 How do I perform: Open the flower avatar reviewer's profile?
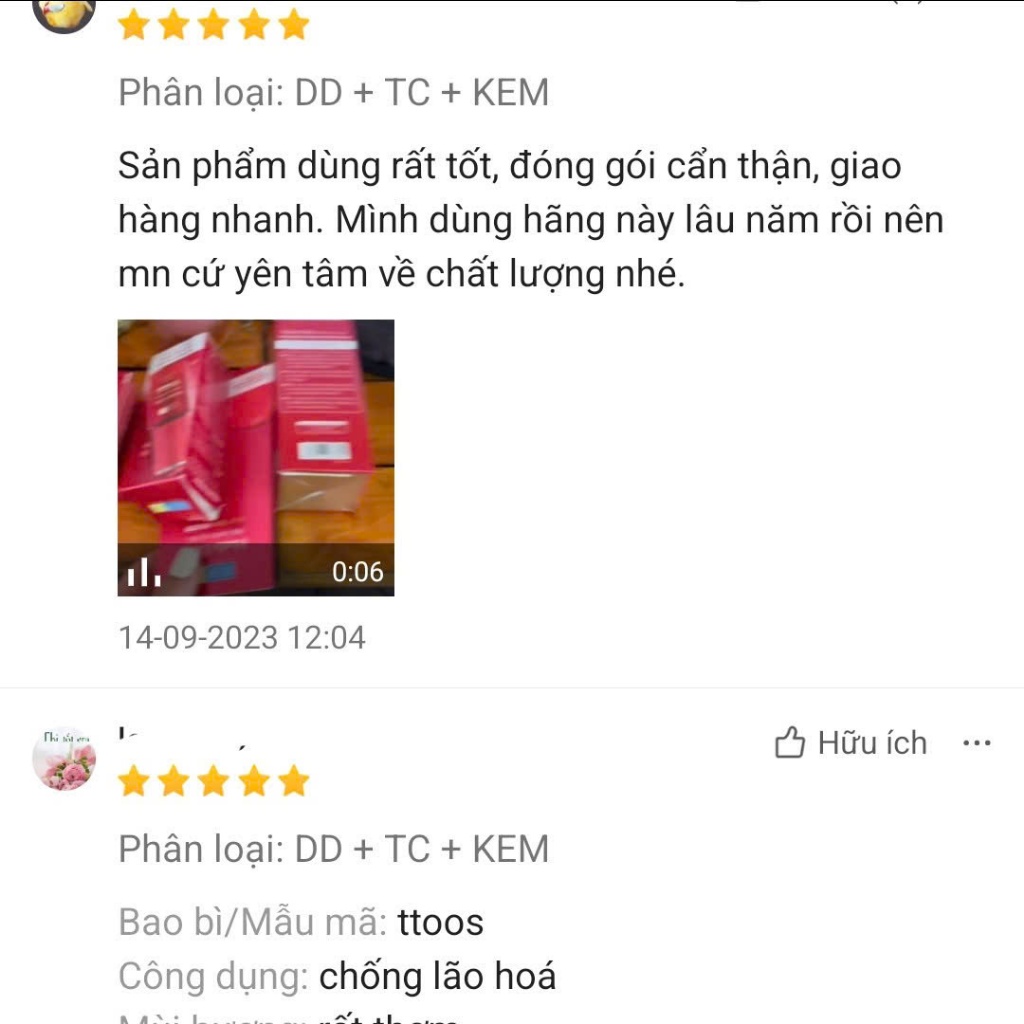[64, 759]
